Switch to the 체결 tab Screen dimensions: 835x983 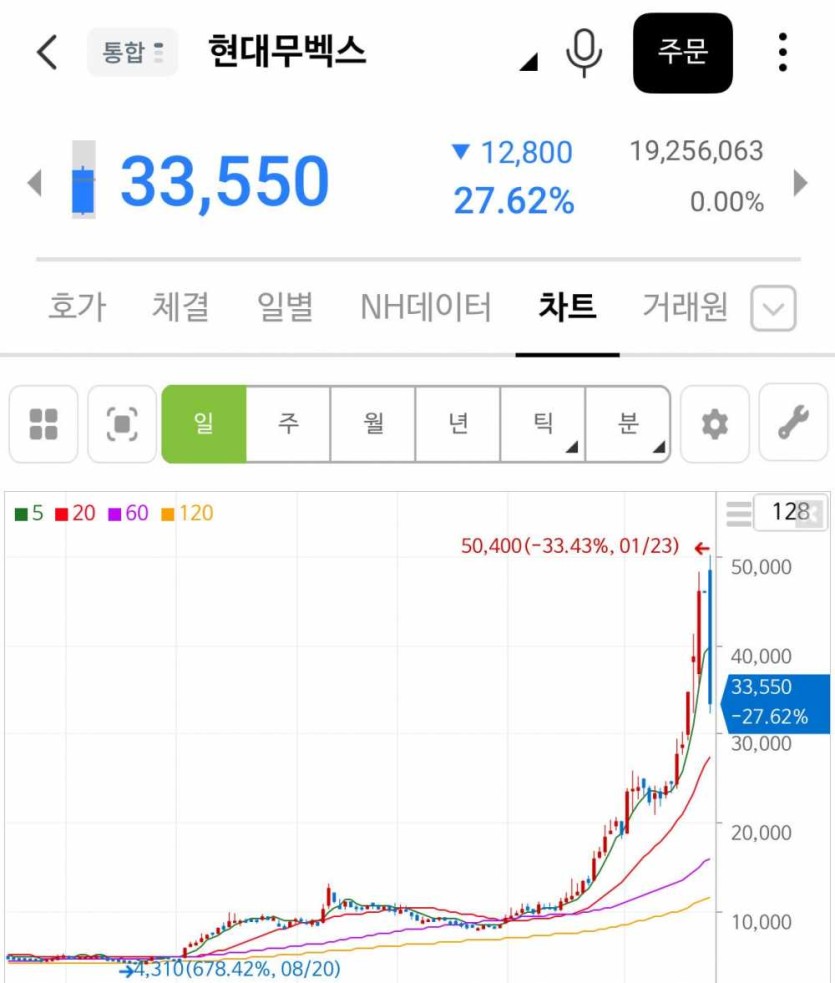pos(181,307)
